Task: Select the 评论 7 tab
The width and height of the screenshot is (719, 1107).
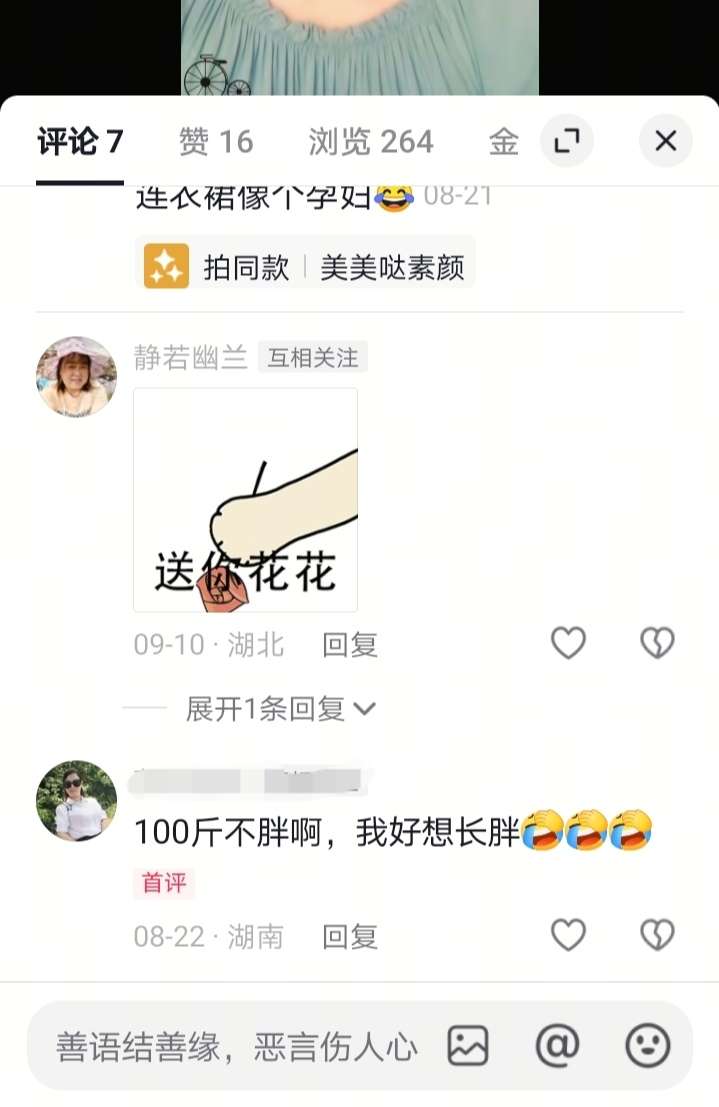Action: pos(80,142)
